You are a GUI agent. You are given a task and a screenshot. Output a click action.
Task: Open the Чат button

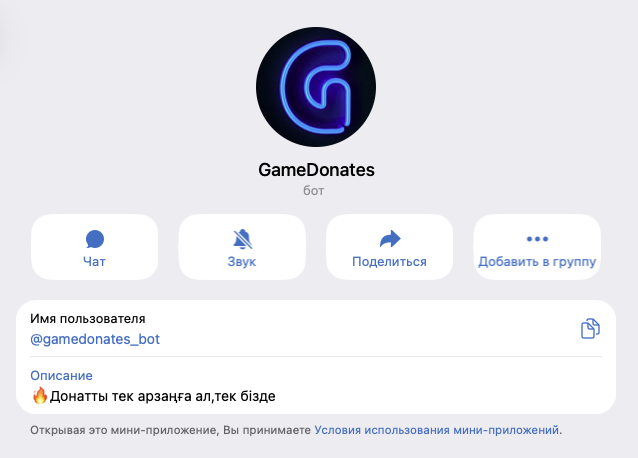(x=94, y=247)
